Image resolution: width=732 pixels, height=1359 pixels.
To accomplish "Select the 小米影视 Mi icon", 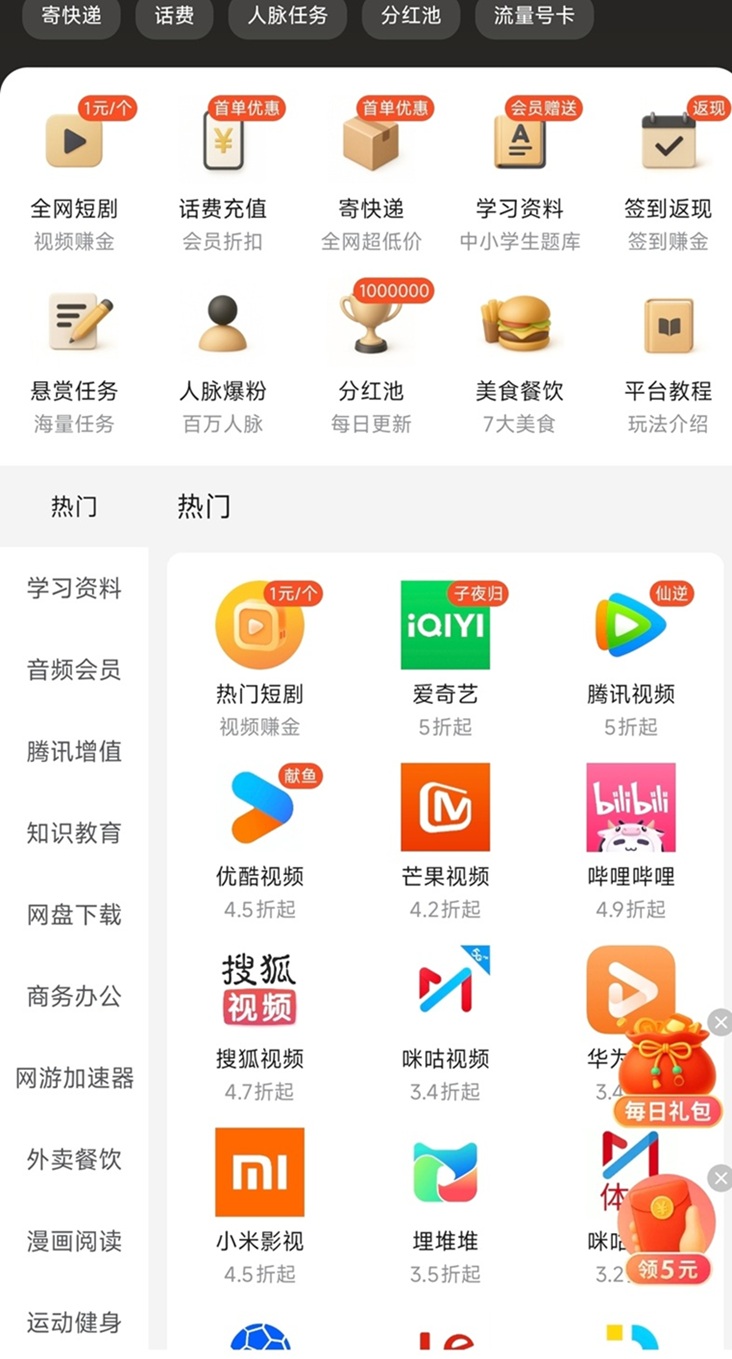I will tap(258, 1172).
